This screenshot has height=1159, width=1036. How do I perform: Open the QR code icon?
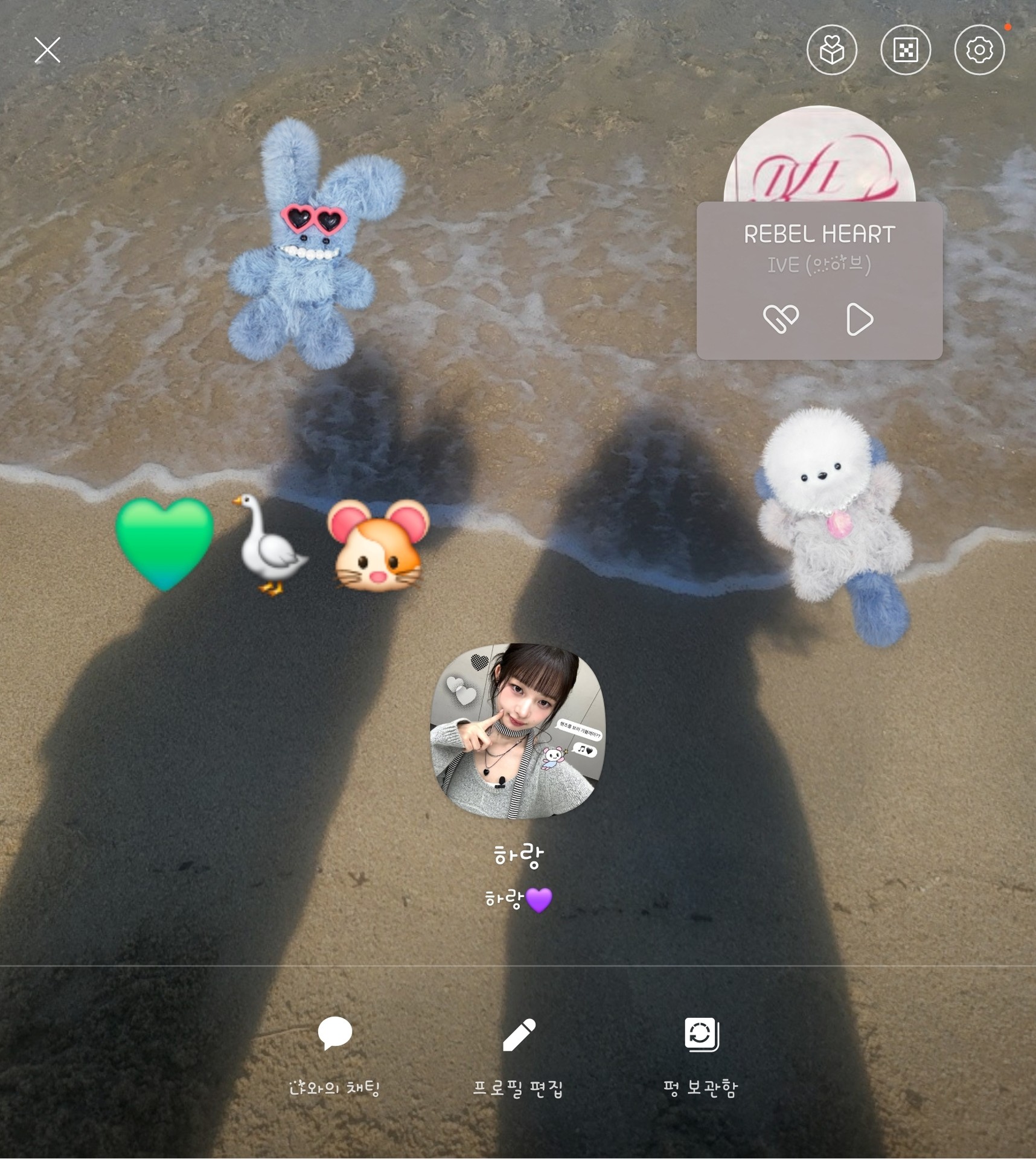coord(905,50)
